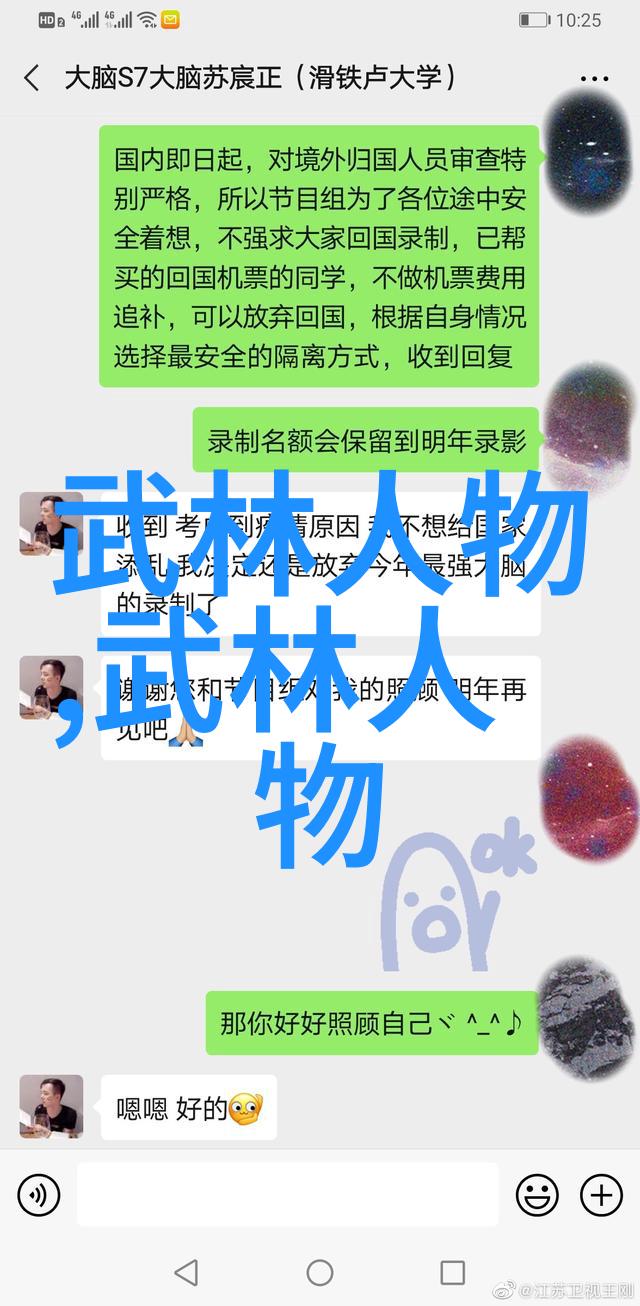The image size is (640, 1306).
Task: Open the avatar next to 嗯嗯 好的
Action: pos(51,1107)
